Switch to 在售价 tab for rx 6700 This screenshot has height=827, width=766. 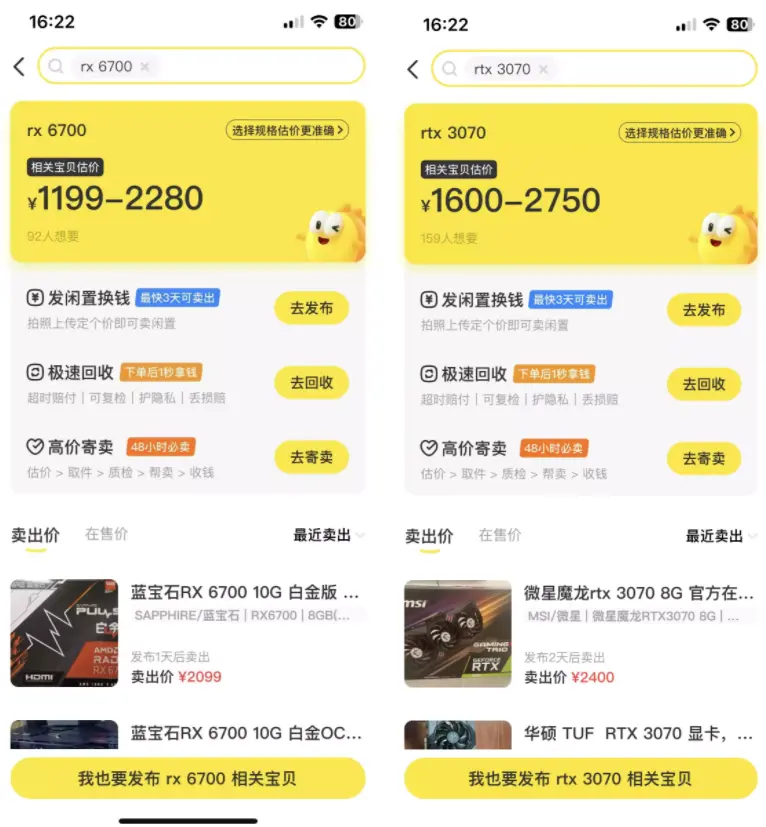pyautogui.click(x=106, y=534)
